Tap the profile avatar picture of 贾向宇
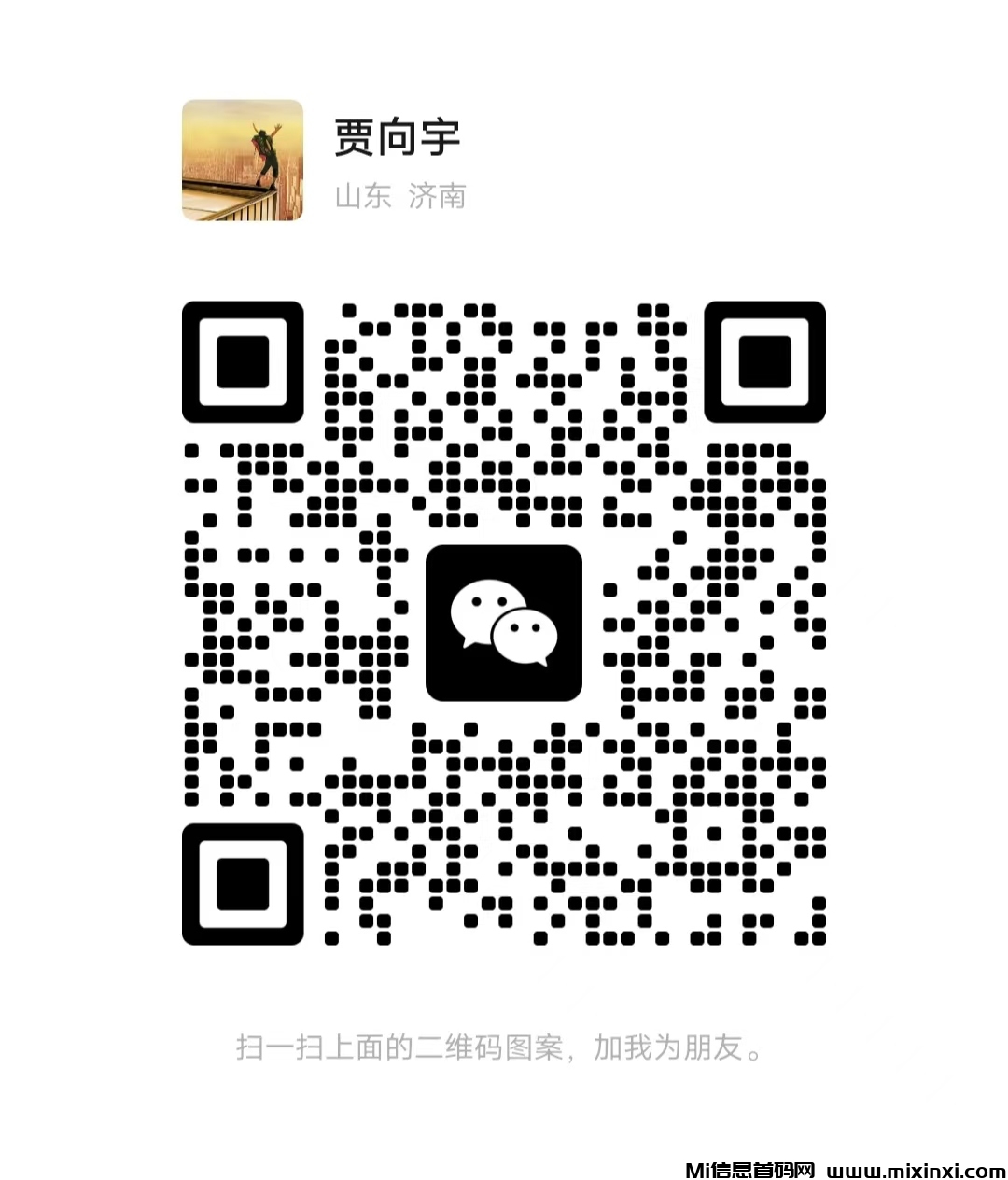The width and height of the screenshot is (1008, 1180). pos(241,161)
